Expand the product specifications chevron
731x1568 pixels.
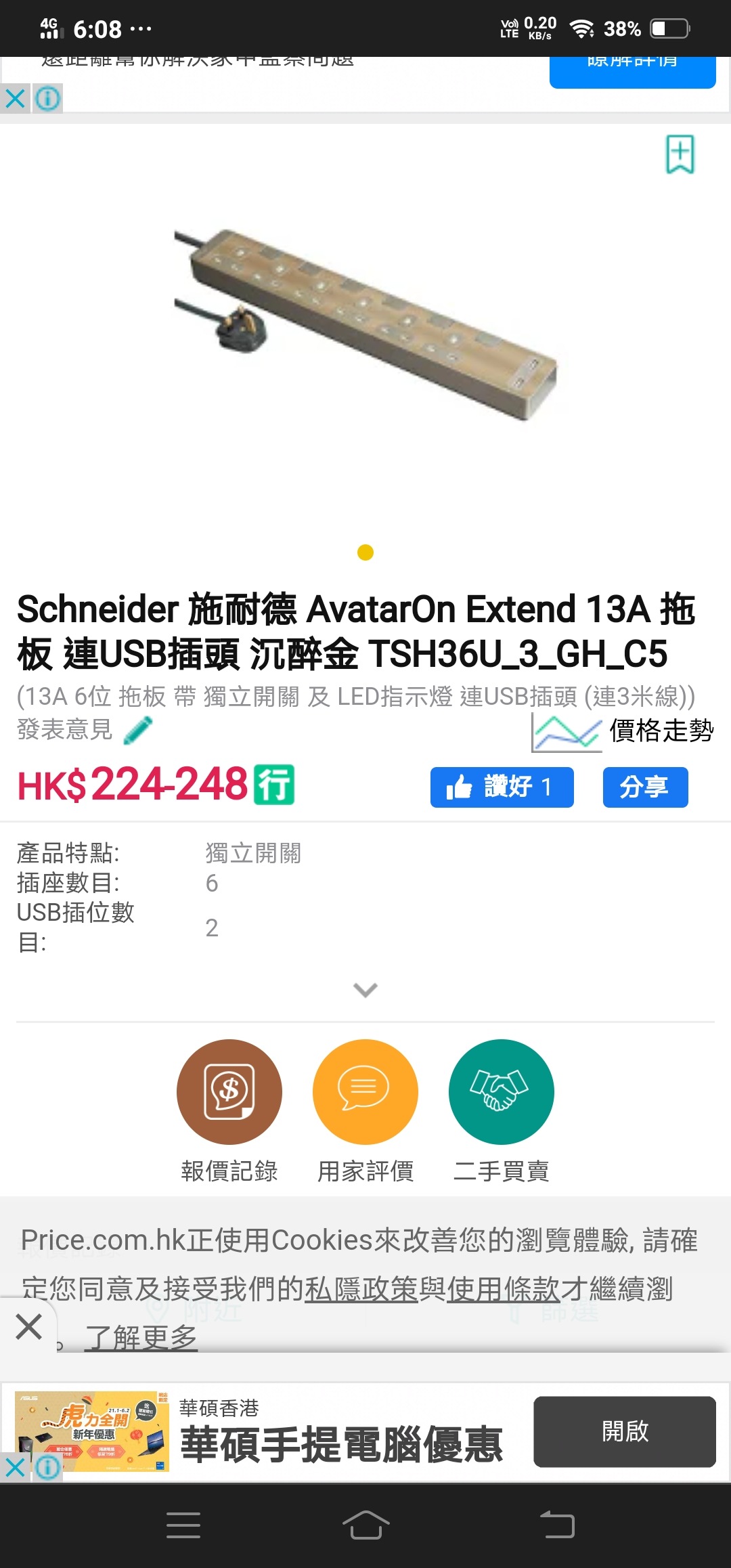(x=365, y=990)
